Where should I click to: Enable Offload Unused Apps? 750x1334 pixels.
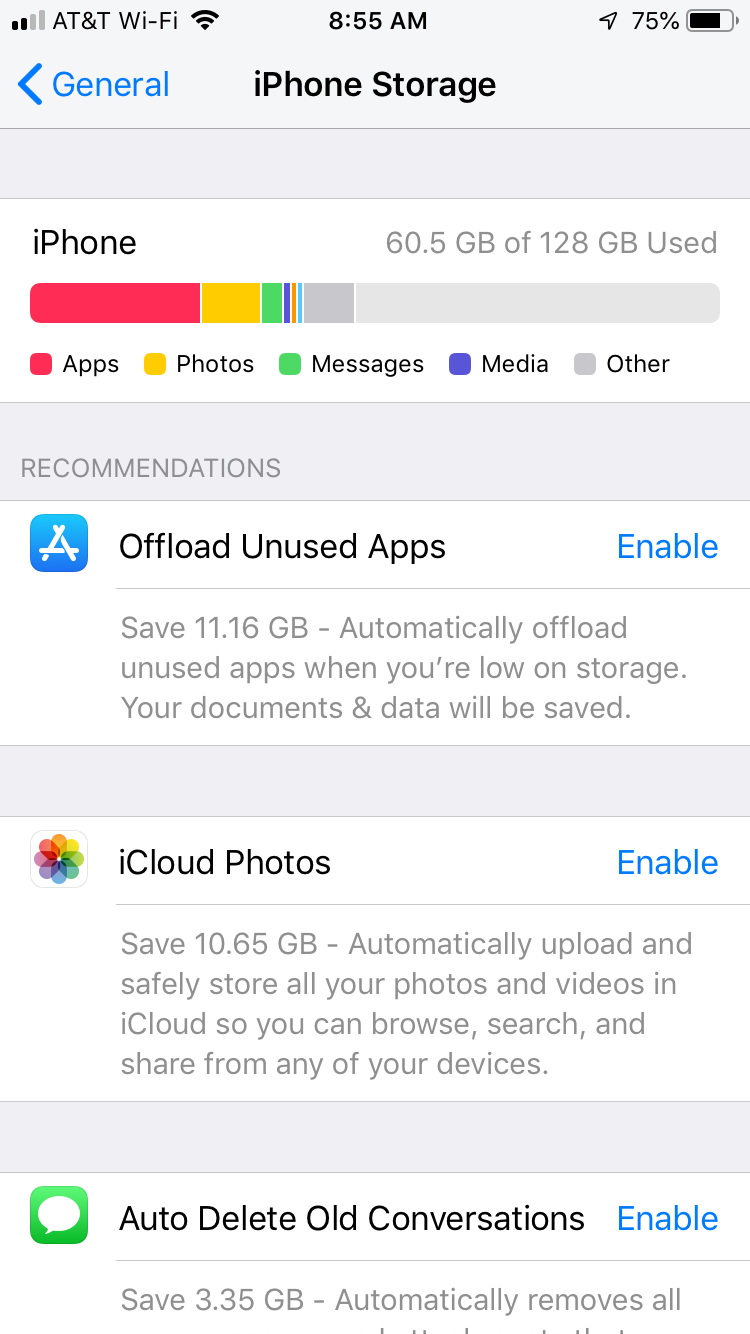667,547
